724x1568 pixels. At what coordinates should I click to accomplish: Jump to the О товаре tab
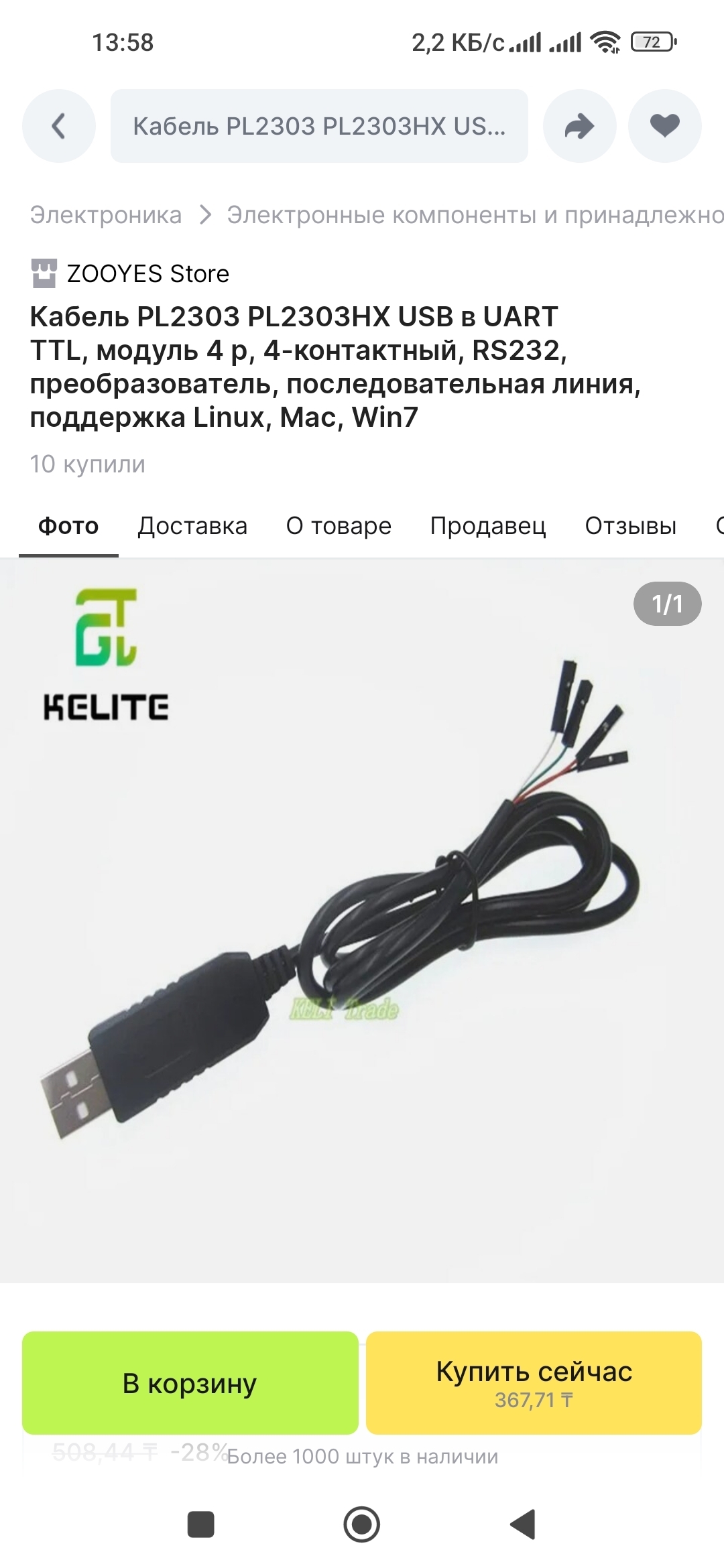(339, 526)
